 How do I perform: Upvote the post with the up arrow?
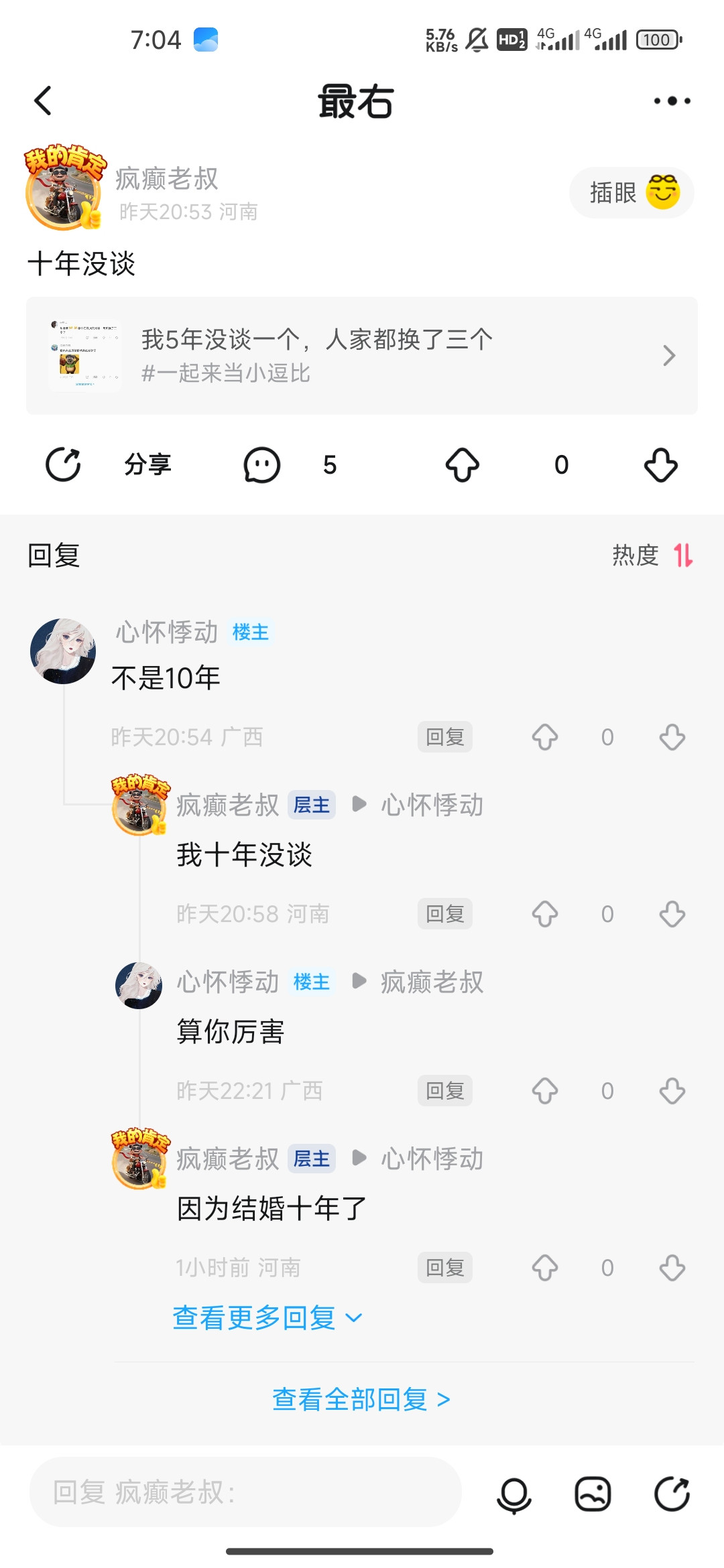(461, 464)
